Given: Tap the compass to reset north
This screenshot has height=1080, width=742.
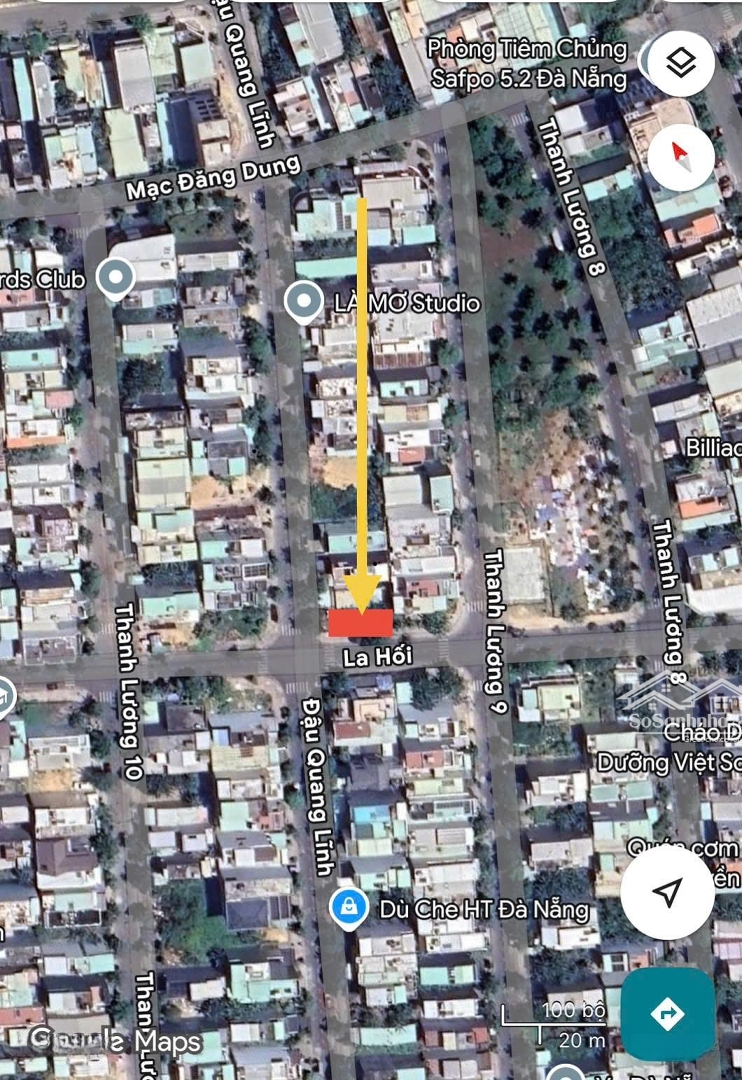Looking at the screenshot, I should (x=681, y=156).
